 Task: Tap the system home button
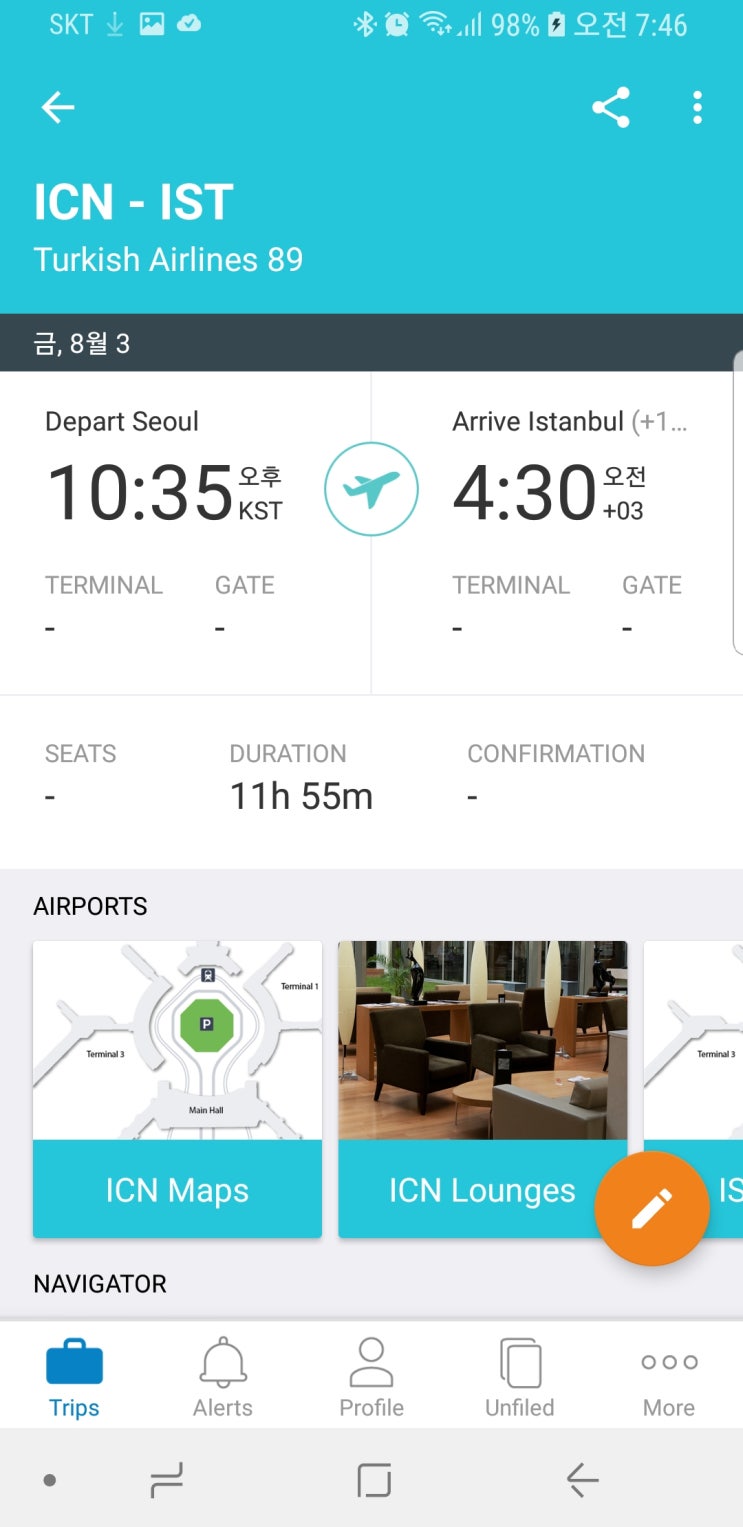tap(373, 1480)
